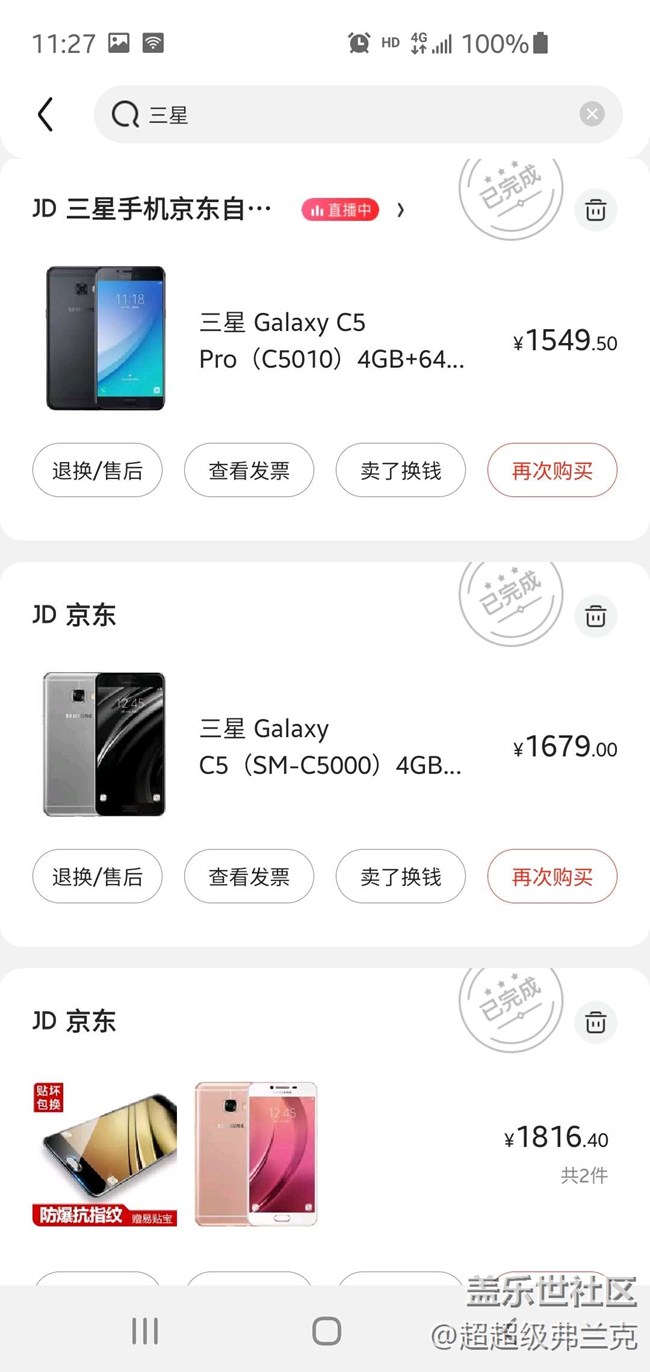Viewport: 650px width, 1372px height.
Task: Go back from the order search
Action: tap(45, 115)
